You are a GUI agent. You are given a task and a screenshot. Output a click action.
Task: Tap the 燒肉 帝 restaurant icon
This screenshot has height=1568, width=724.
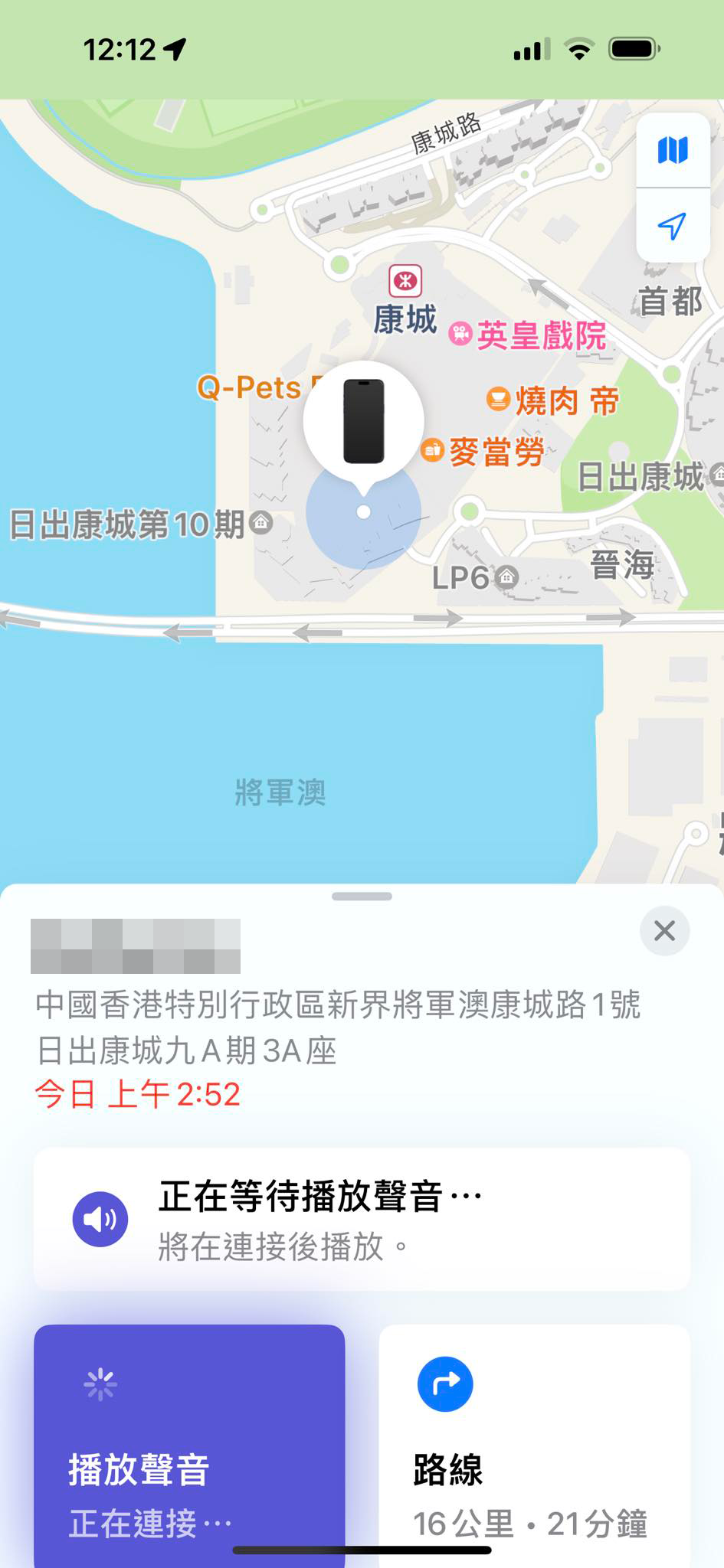[500, 398]
